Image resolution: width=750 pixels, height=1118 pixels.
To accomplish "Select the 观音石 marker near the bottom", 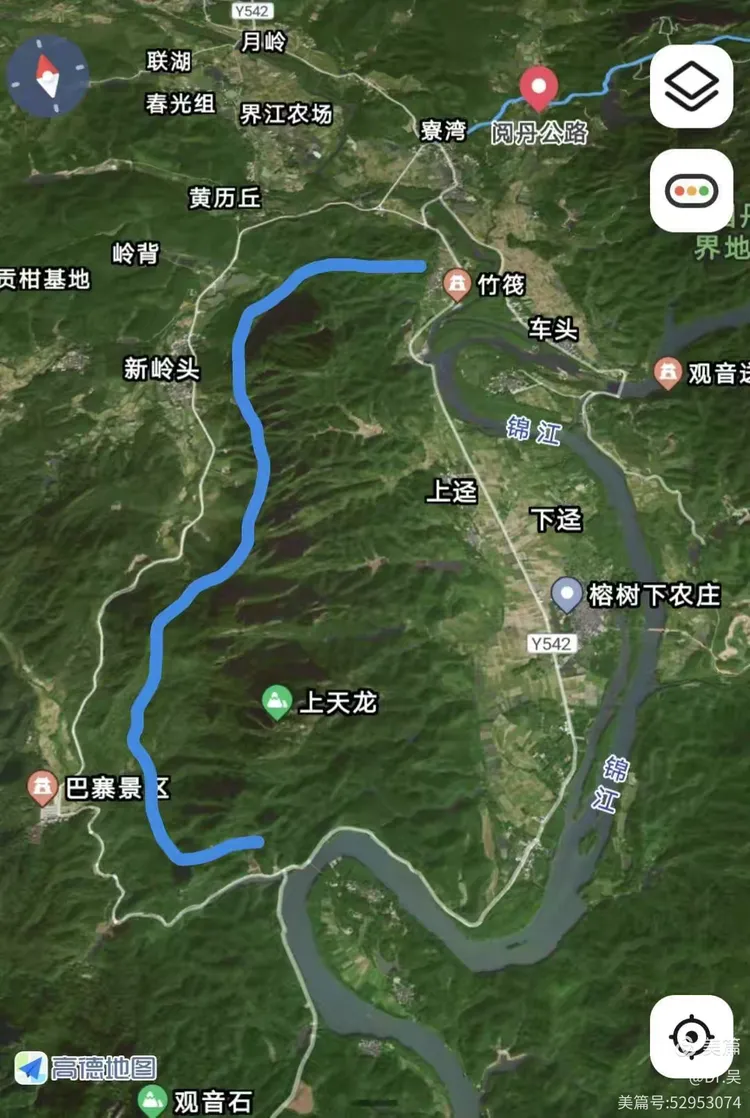I will coord(151,1098).
